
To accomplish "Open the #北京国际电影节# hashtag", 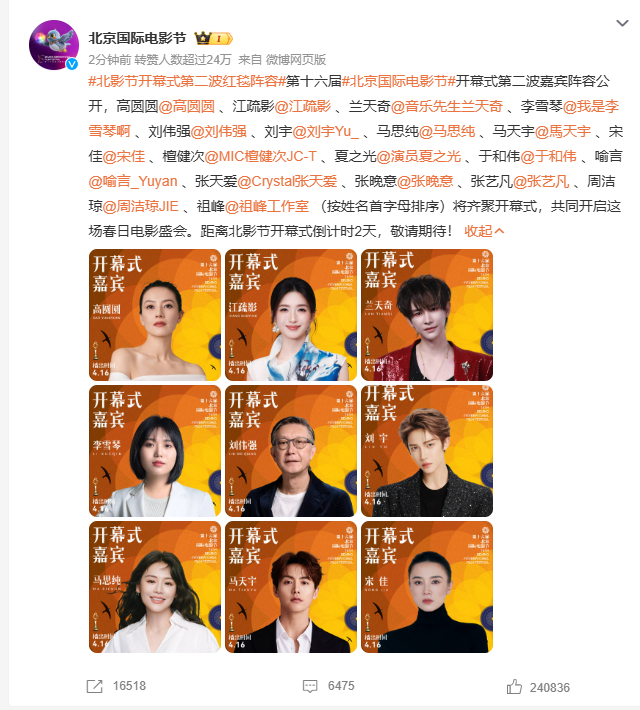I will [399, 81].
